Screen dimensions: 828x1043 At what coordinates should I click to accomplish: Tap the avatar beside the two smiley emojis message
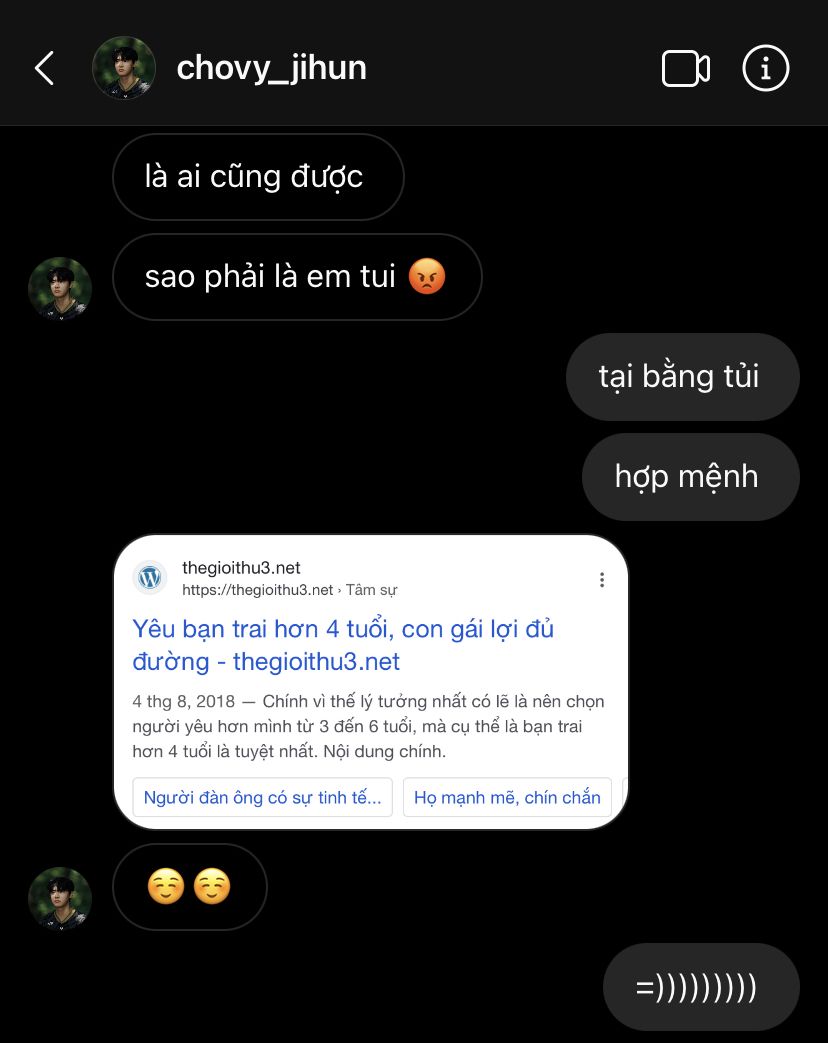click(x=60, y=898)
